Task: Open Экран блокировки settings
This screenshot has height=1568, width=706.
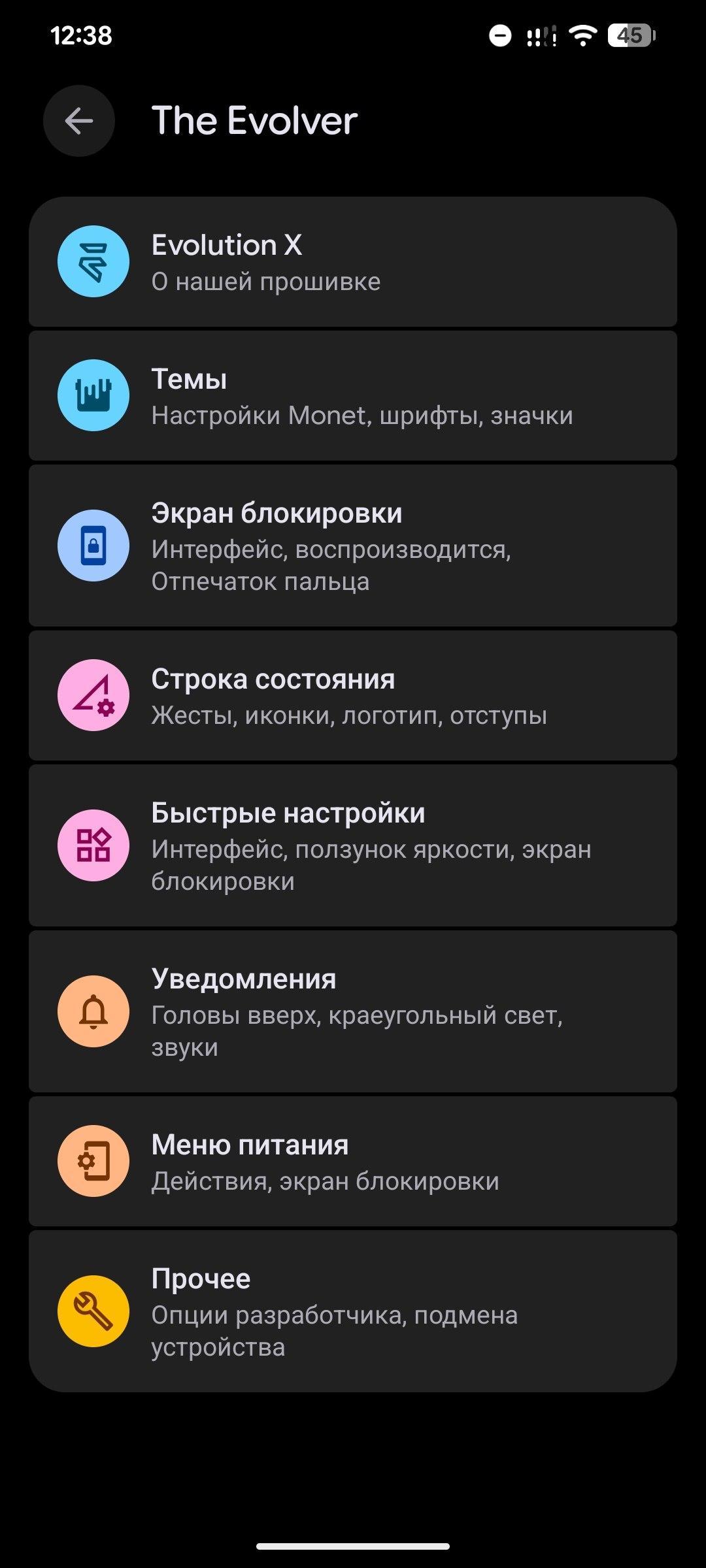Action: coord(353,546)
